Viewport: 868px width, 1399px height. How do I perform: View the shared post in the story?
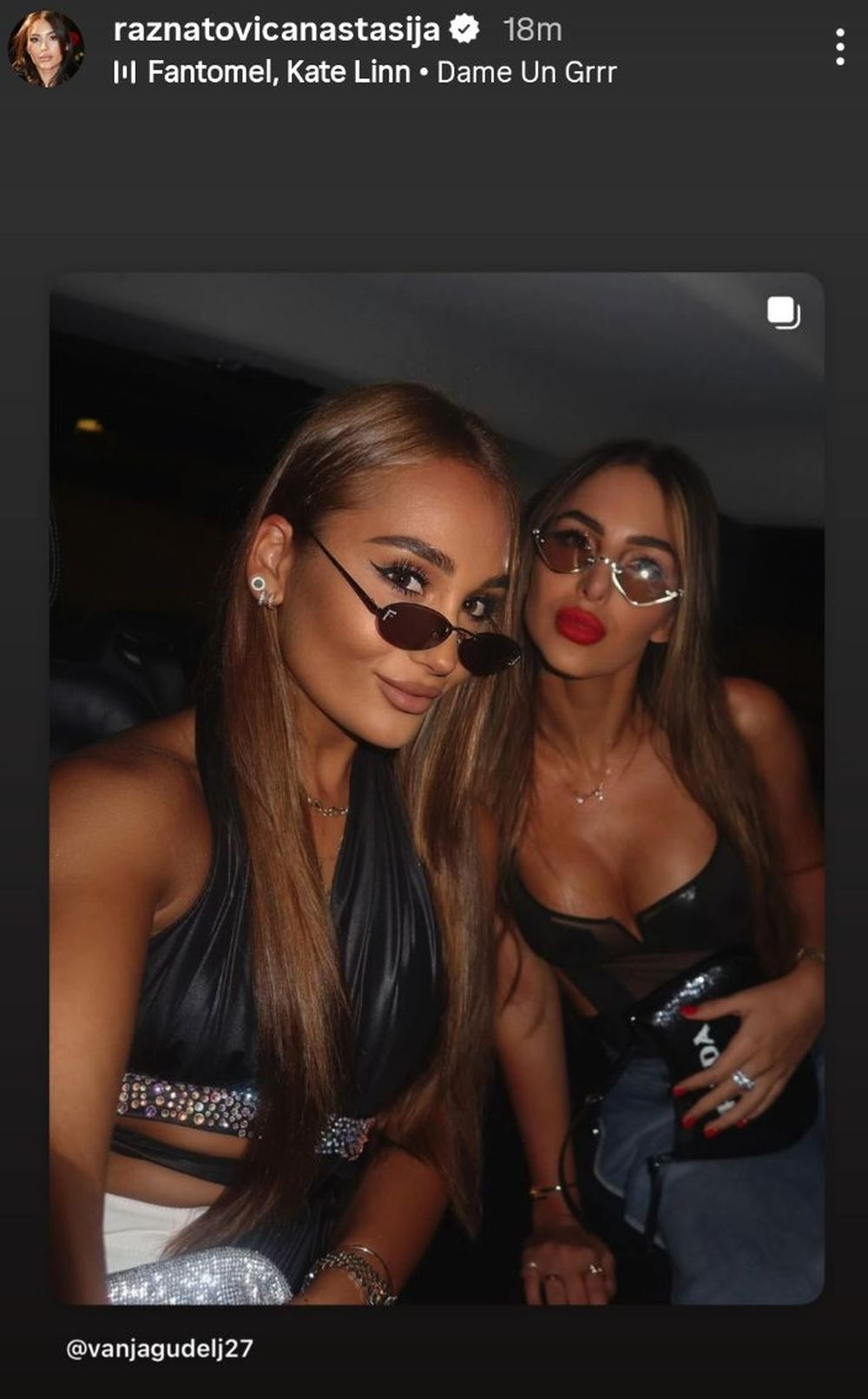tap(437, 787)
